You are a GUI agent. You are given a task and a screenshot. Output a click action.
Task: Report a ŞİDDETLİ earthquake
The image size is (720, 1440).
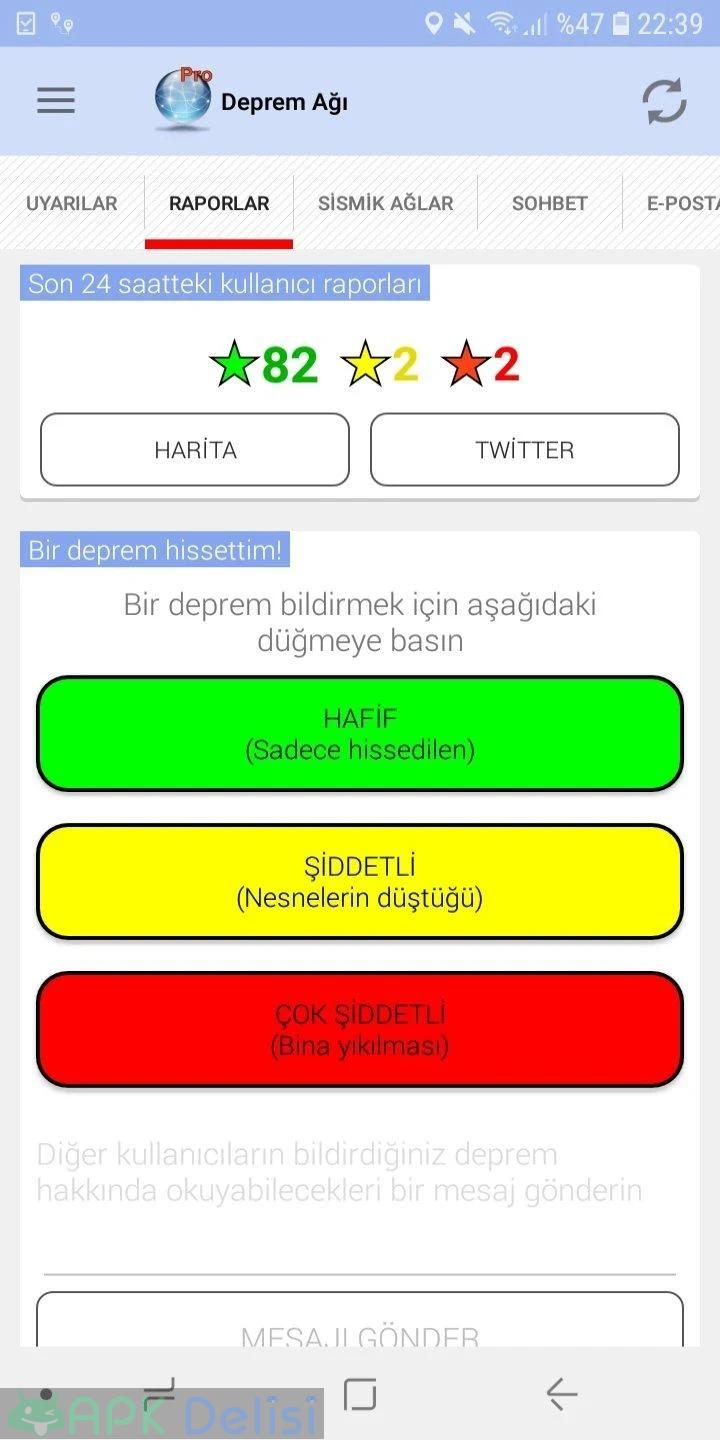click(x=360, y=882)
